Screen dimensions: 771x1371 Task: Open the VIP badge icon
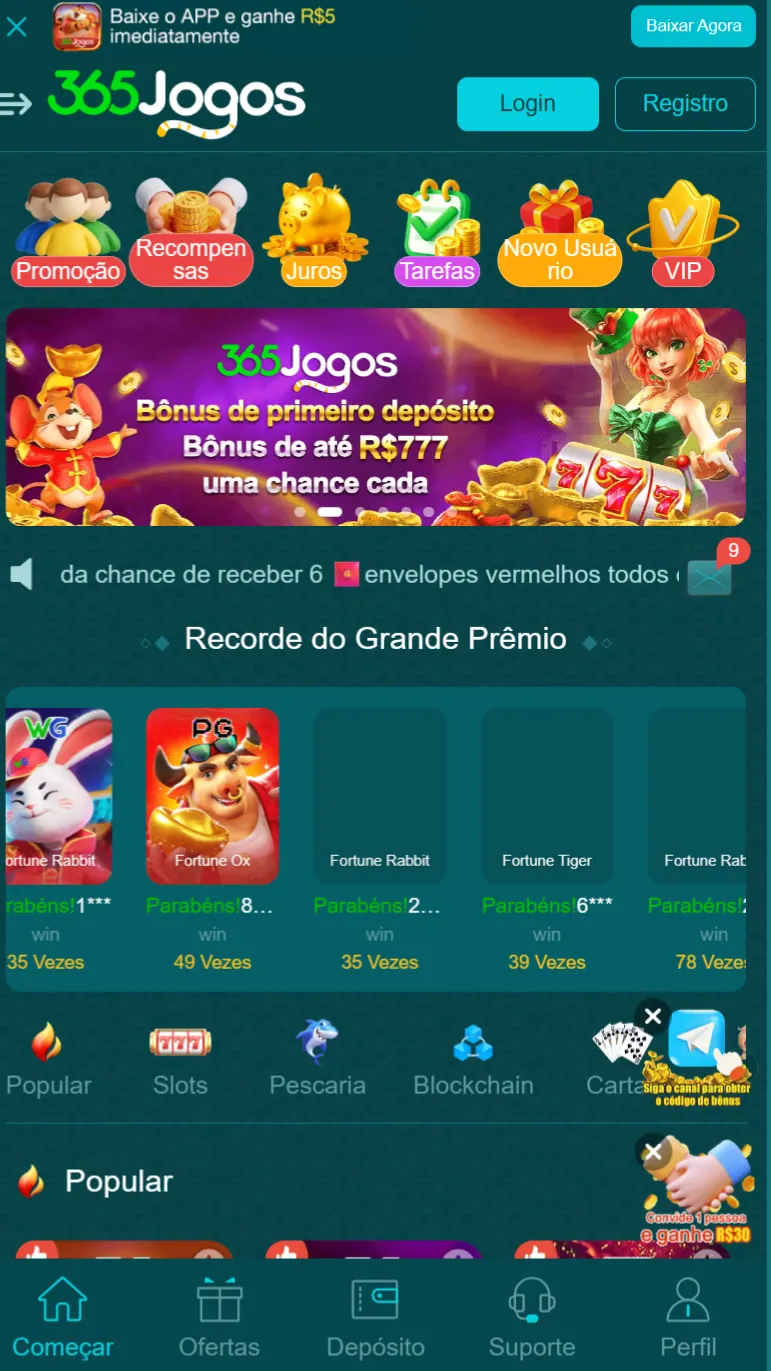coord(683,220)
